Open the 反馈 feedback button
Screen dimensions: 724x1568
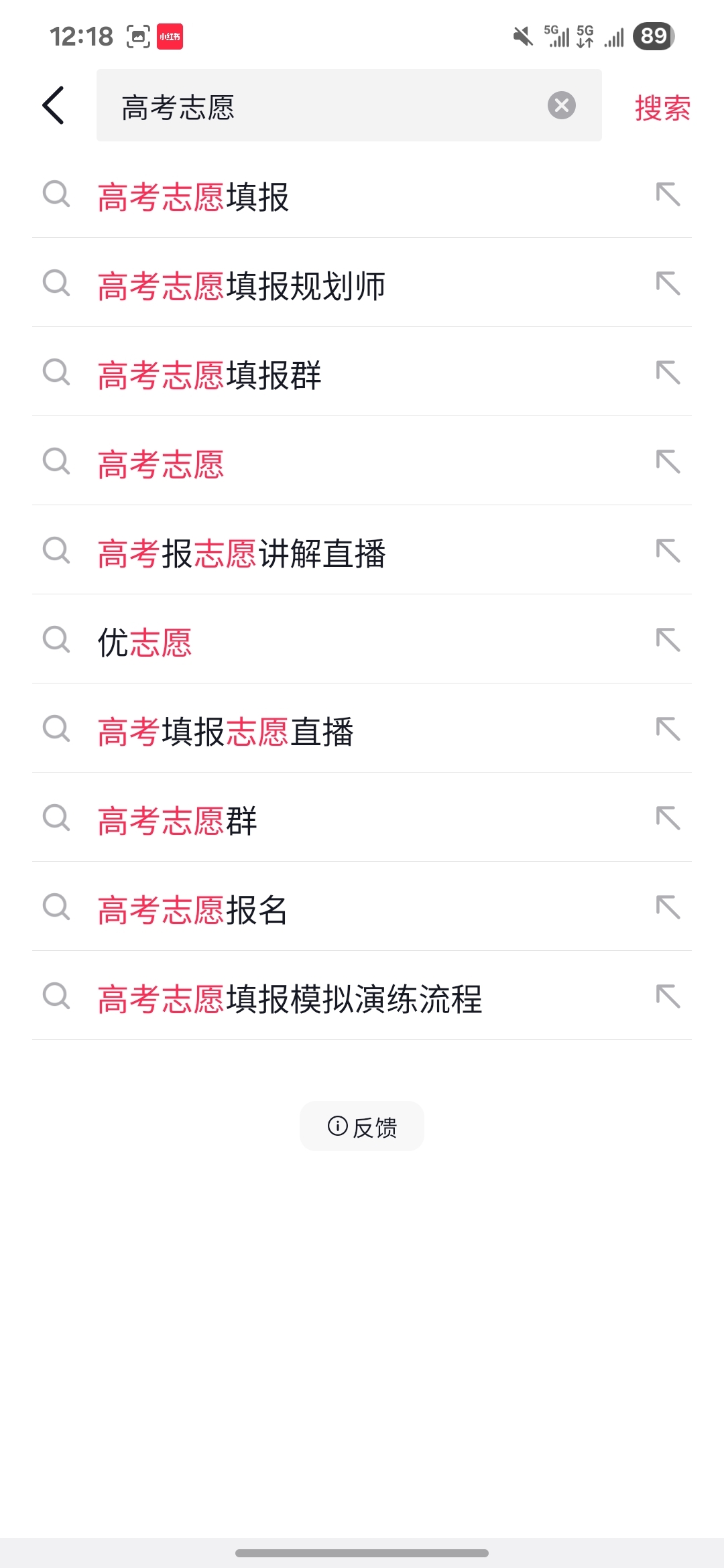pos(362,1126)
